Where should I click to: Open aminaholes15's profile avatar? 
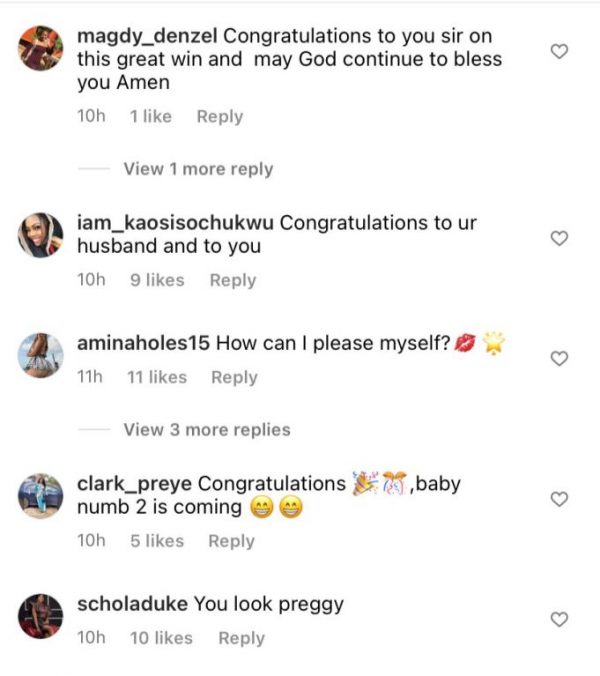click(x=41, y=355)
